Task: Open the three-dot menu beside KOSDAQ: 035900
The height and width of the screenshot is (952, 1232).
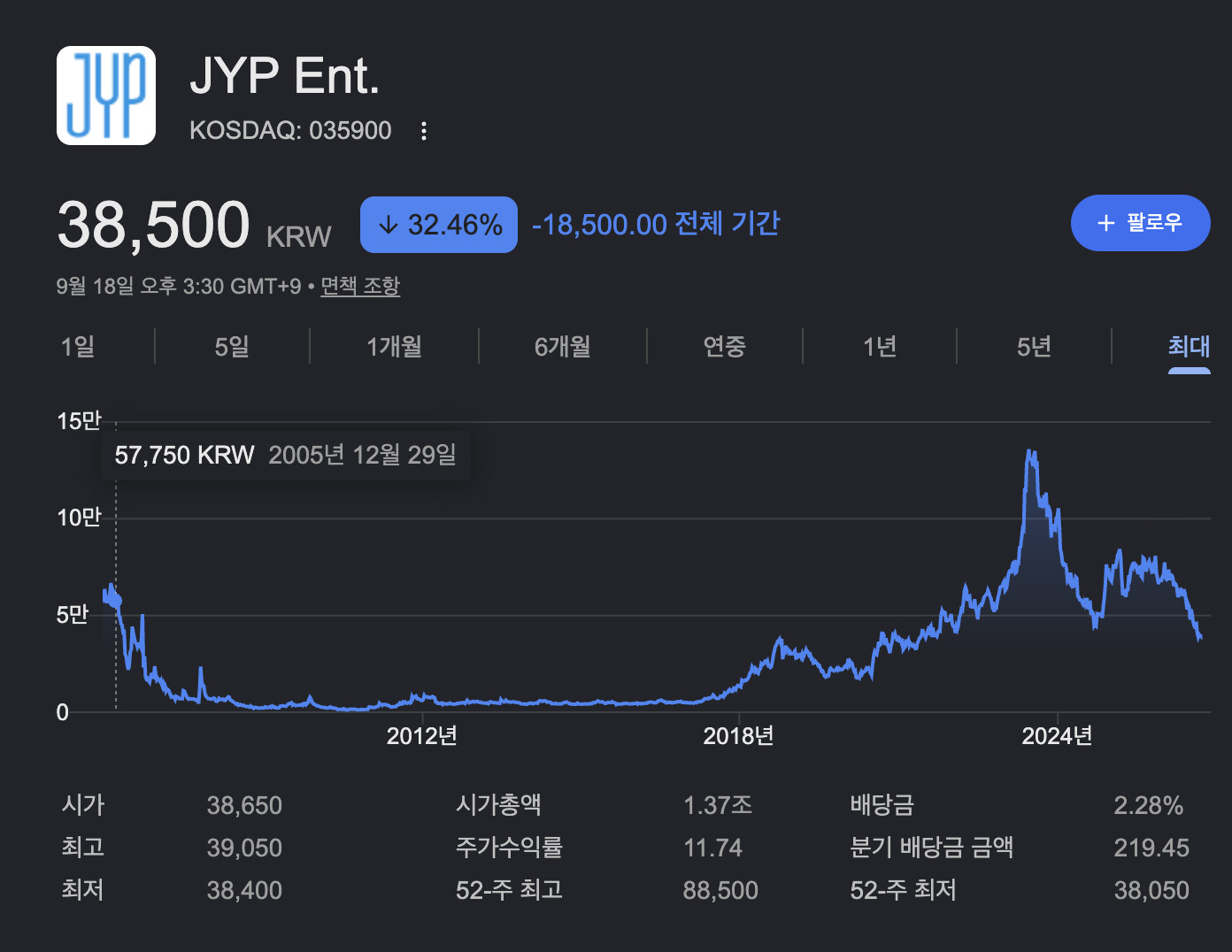Action: [424, 131]
